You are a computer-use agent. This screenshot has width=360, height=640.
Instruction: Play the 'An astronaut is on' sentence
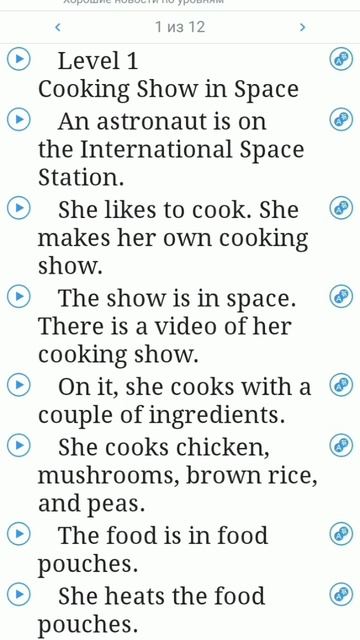pyautogui.click(x=19, y=120)
